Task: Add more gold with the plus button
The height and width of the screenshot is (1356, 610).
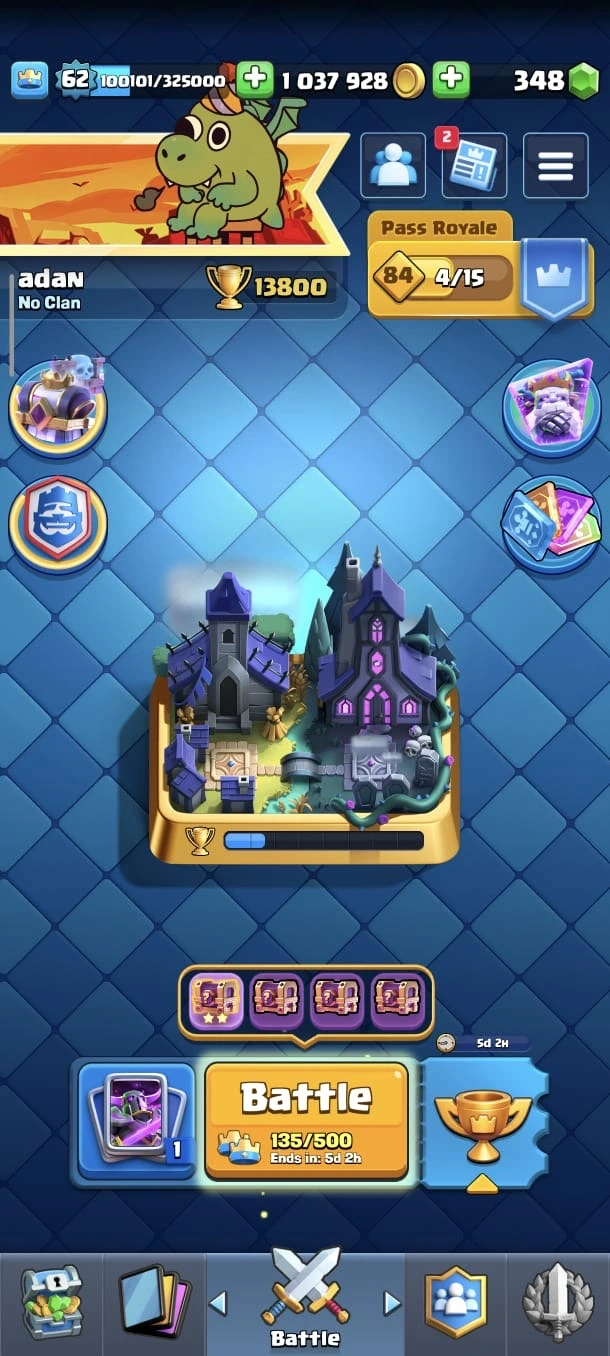Action: [x=451, y=80]
